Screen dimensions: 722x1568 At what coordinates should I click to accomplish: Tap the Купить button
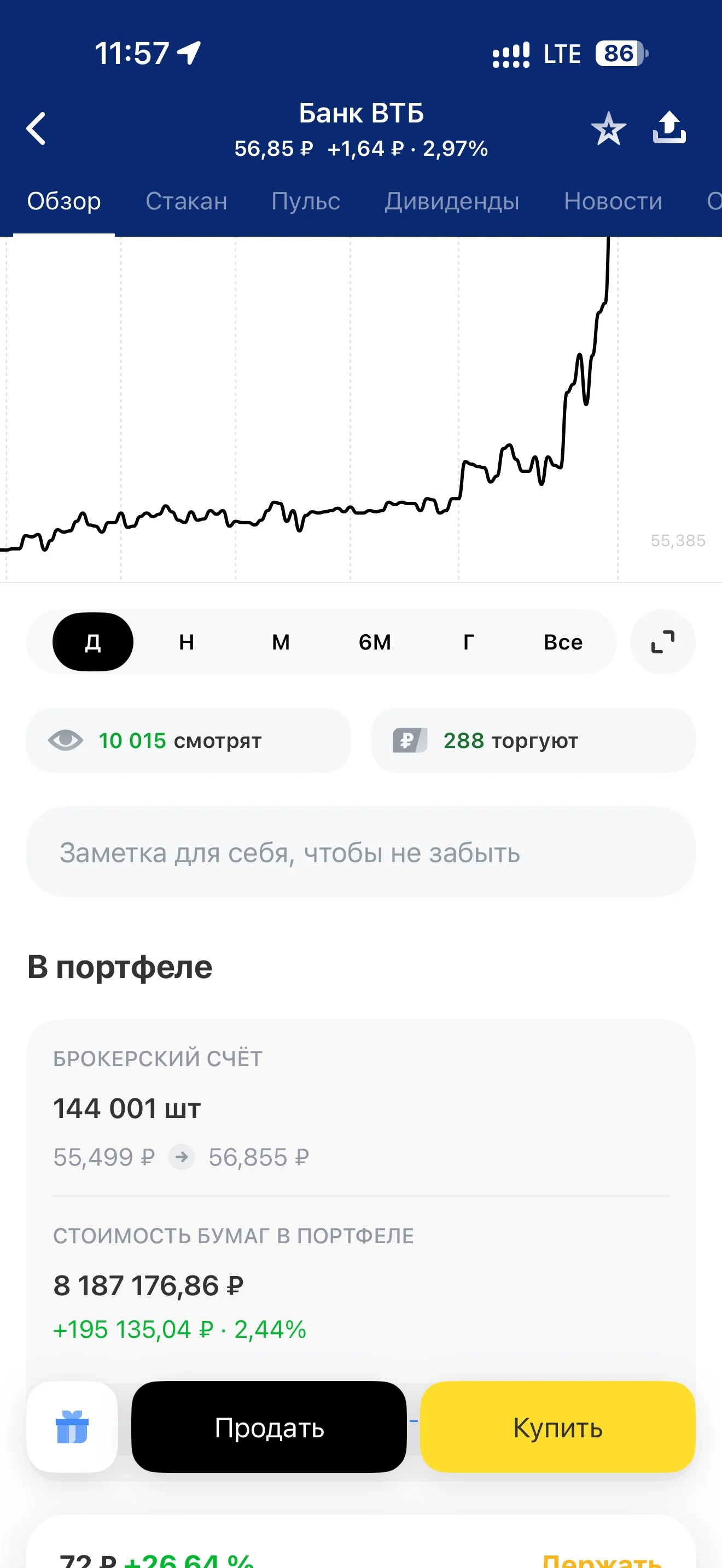tap(557, 1427)
